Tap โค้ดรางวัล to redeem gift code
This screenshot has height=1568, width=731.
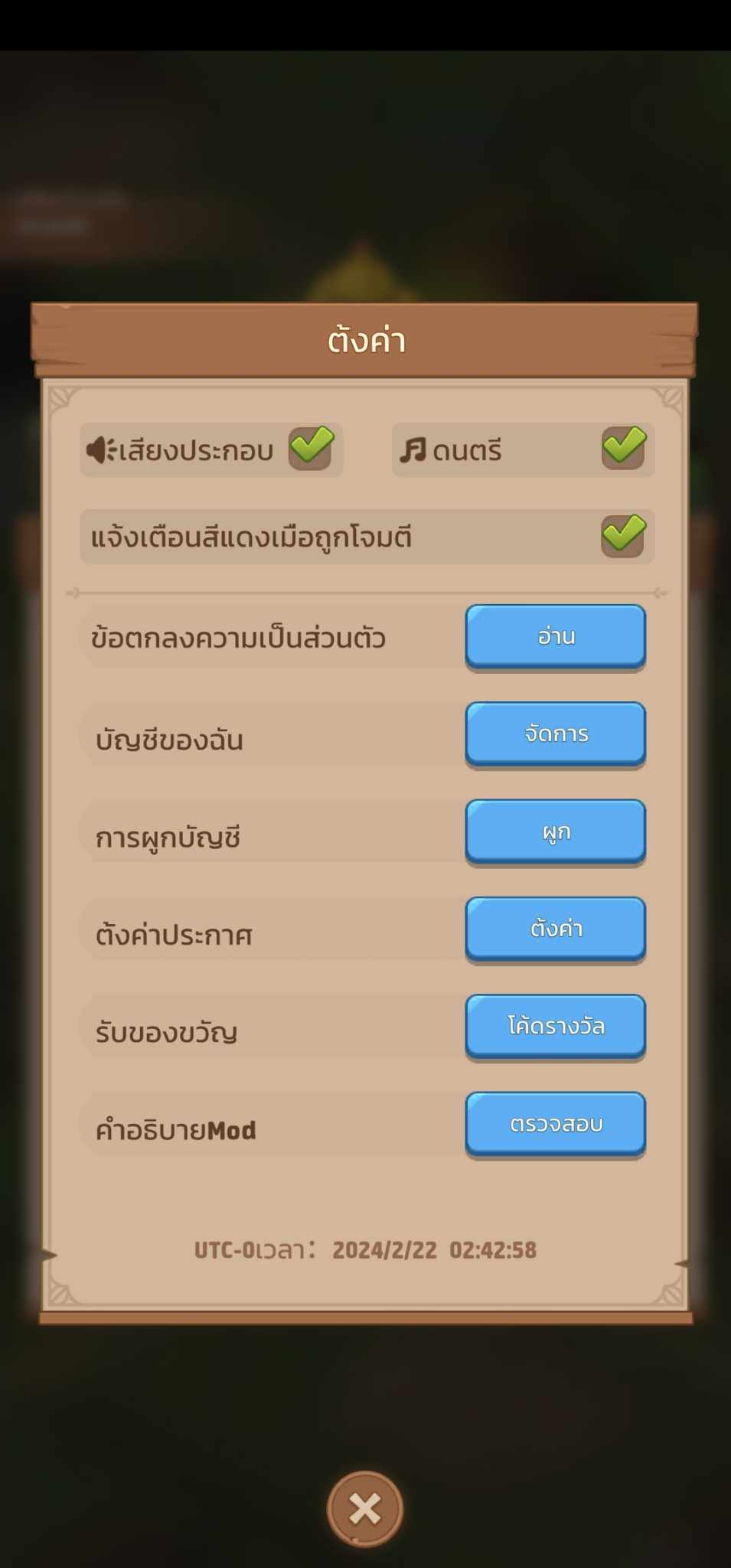[556, 1026]
